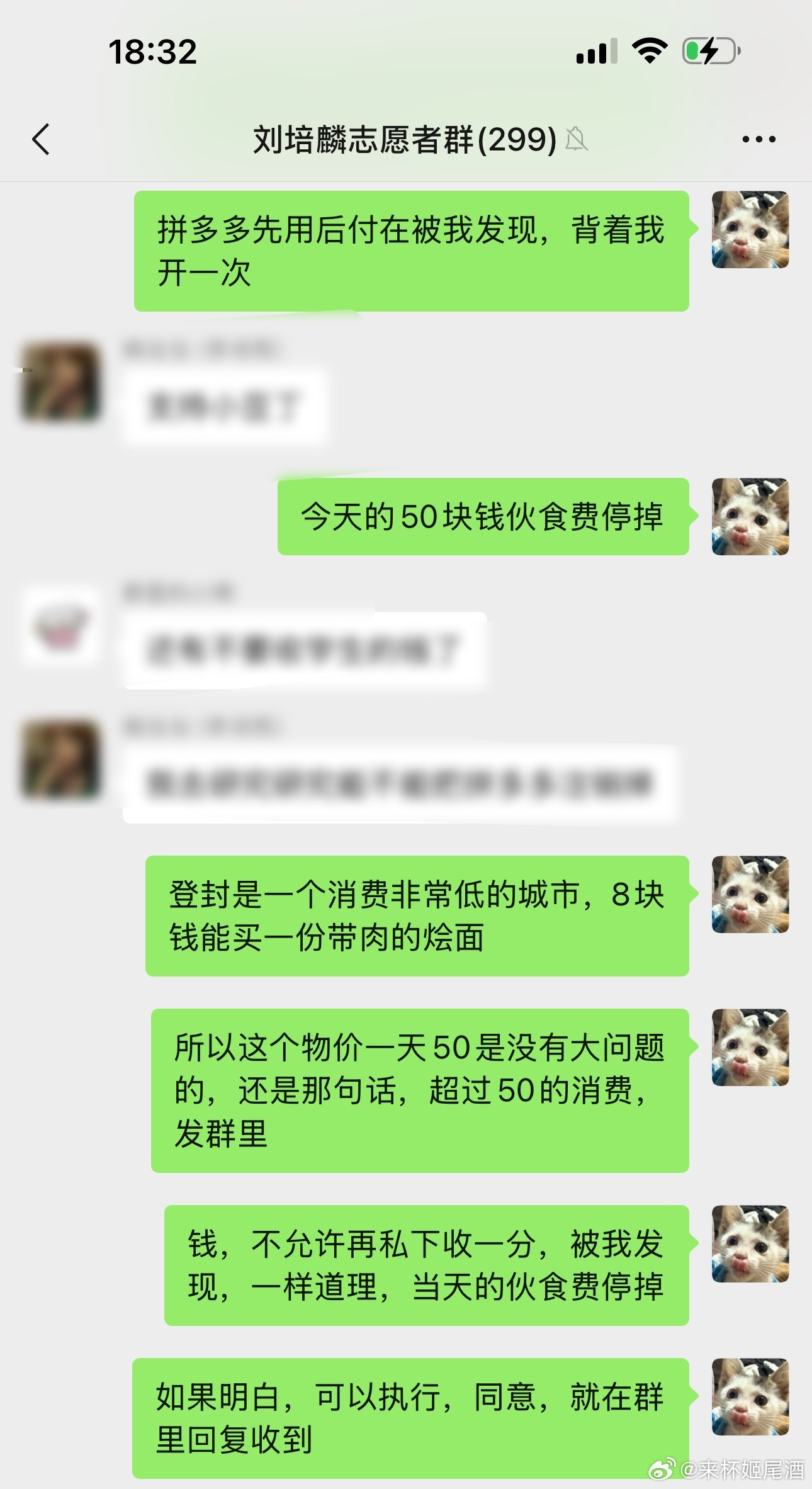Open the group chat overflow menu
Viewport: 812px width, 1489px height.
coord(758,139)
